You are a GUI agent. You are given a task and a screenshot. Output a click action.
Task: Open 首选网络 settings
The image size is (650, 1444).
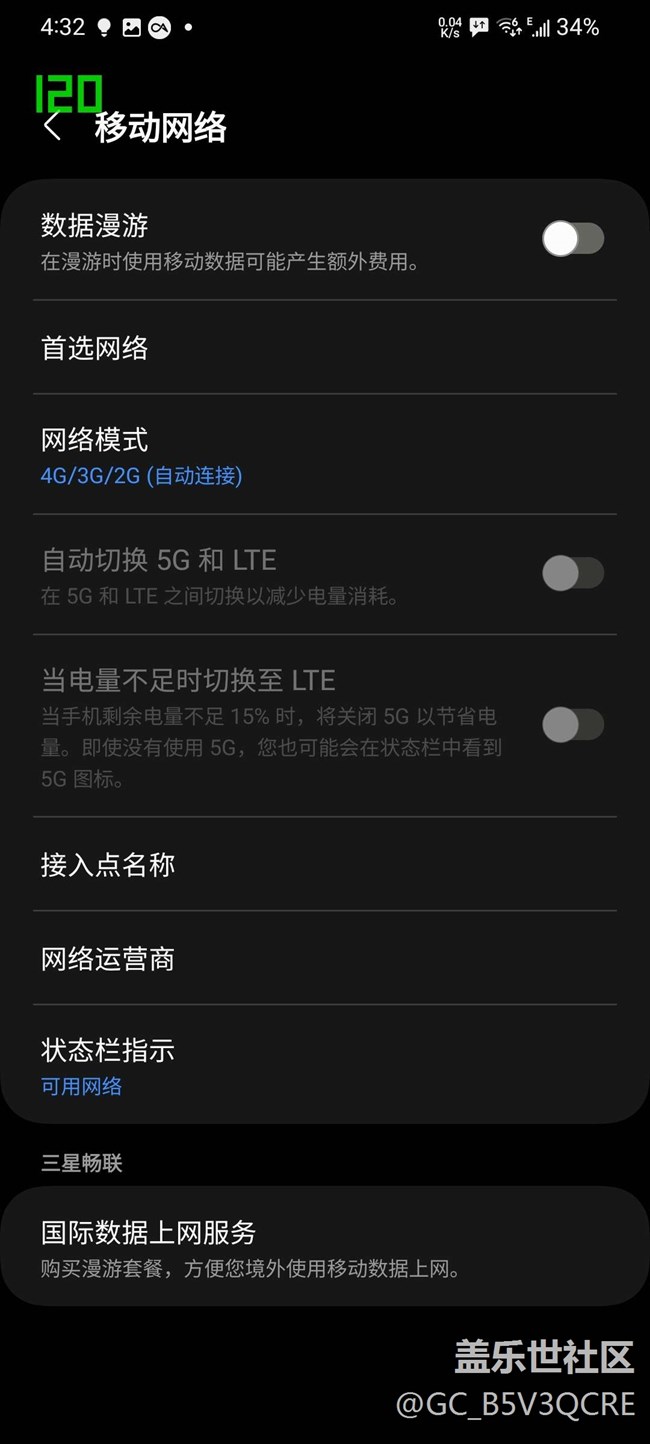click(325, 347)
